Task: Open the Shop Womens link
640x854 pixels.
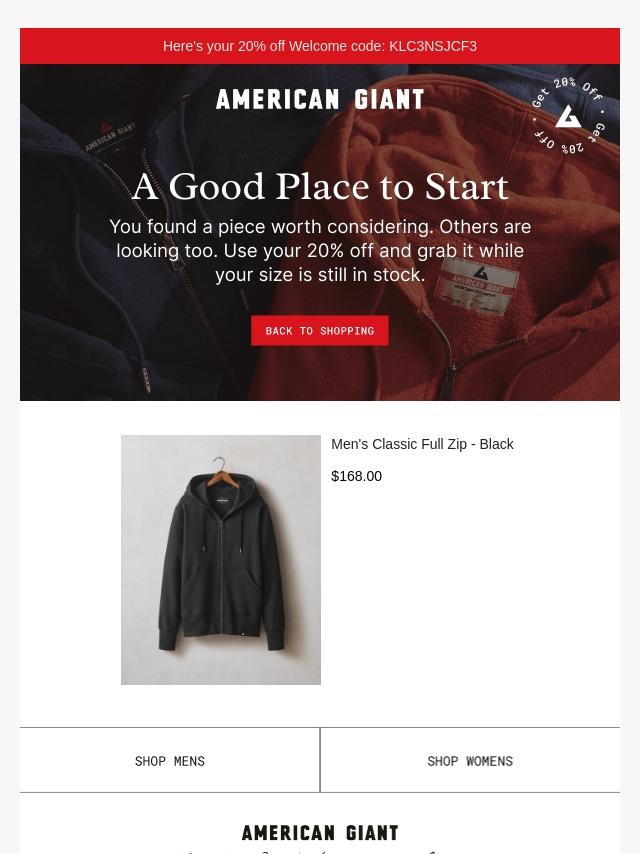Action: point(470,761)
